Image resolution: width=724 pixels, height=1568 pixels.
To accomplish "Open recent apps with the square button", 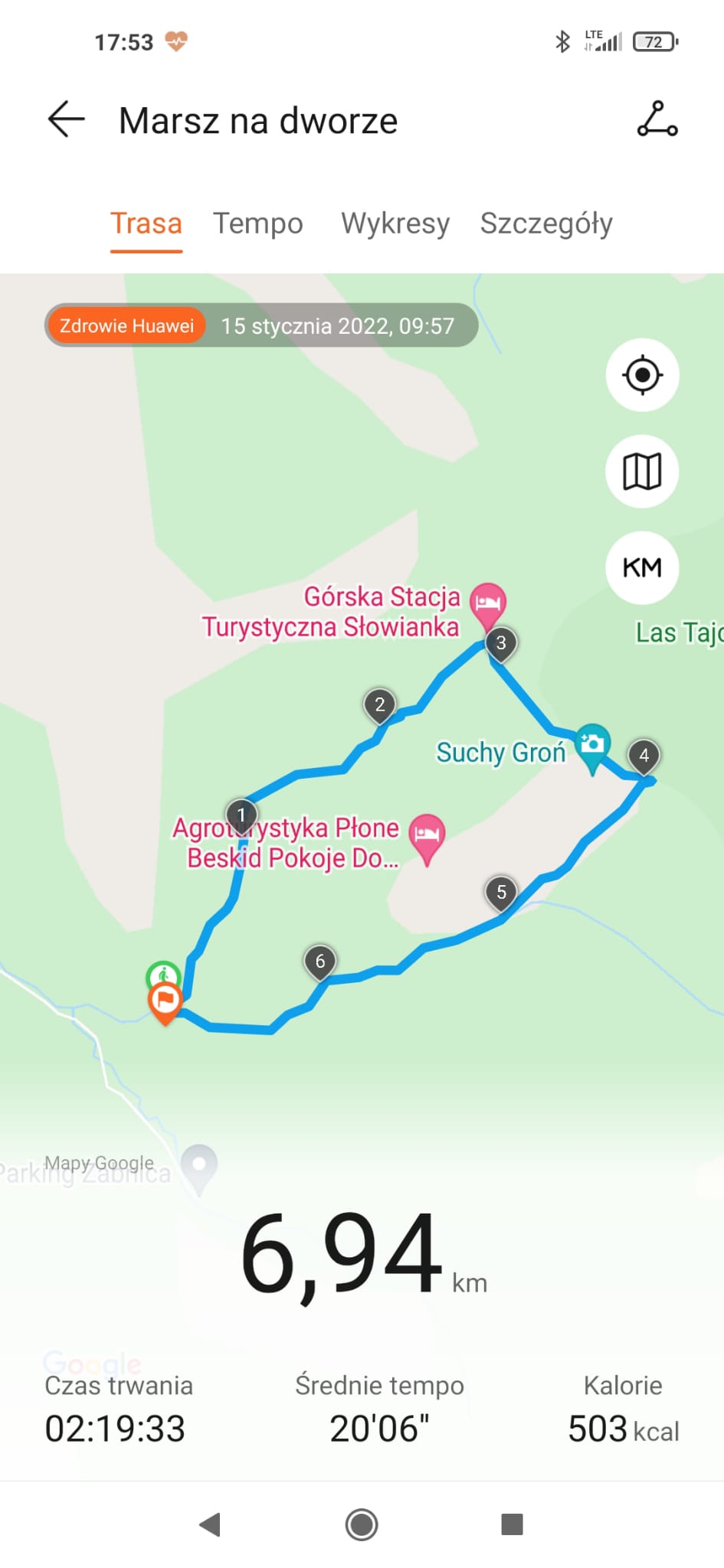I will [x=512, y=1524].
